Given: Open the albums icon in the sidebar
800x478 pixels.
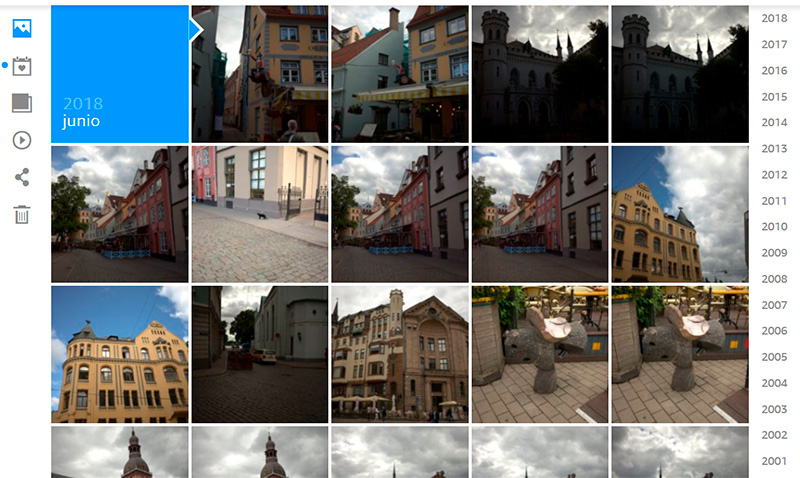Looking at the screenshot, I should 22,103.
